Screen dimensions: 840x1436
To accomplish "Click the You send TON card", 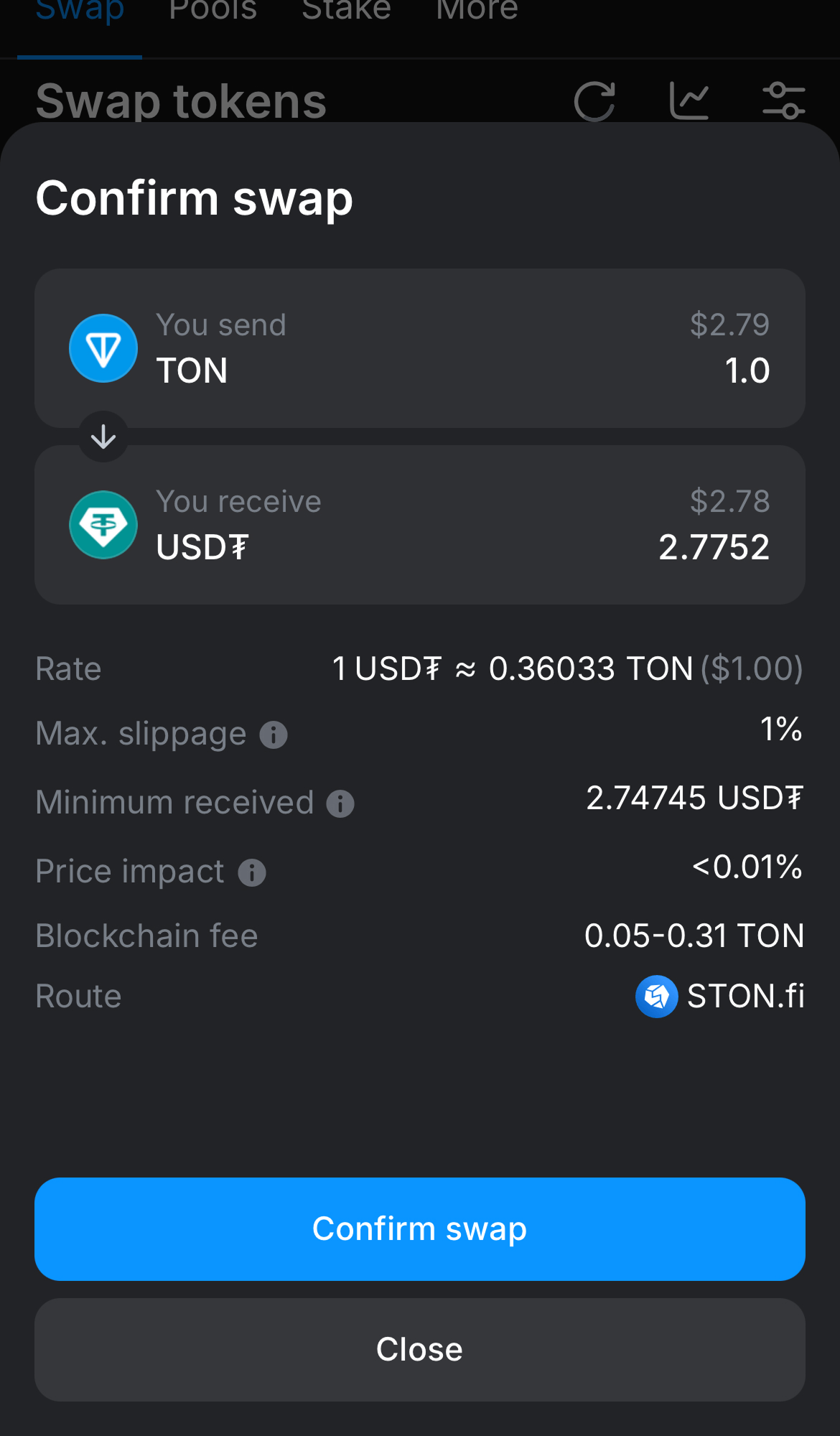I will coord(420,348).
